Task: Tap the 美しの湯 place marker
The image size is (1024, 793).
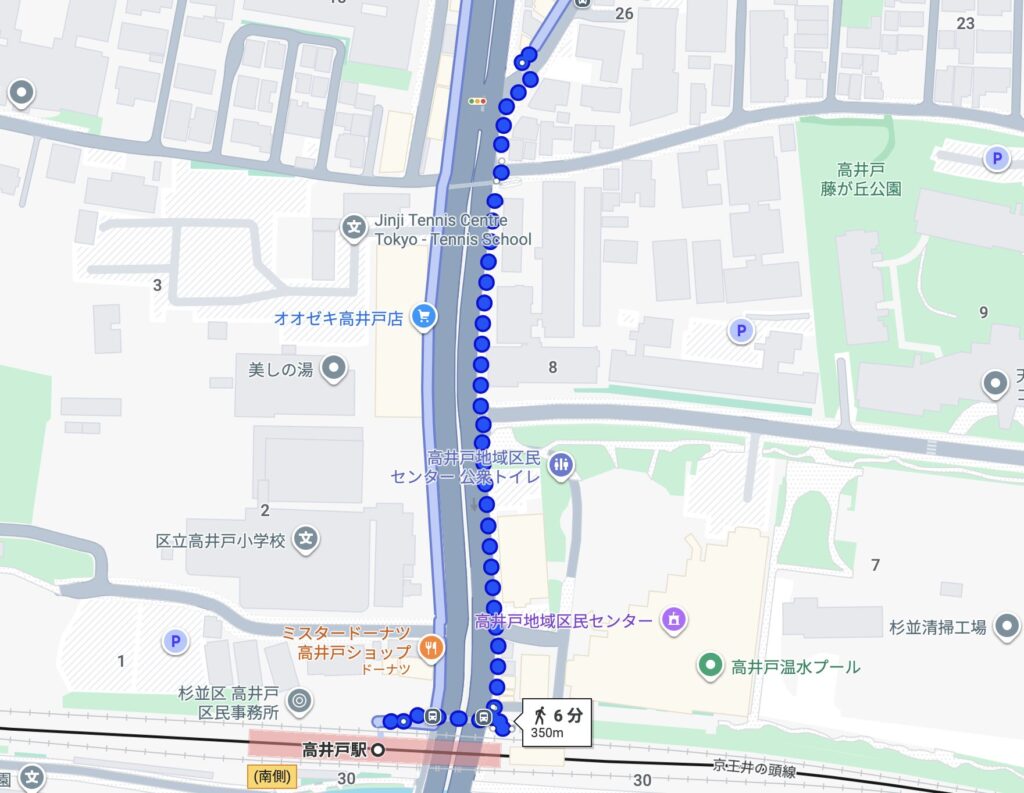Action: [334, 369]
